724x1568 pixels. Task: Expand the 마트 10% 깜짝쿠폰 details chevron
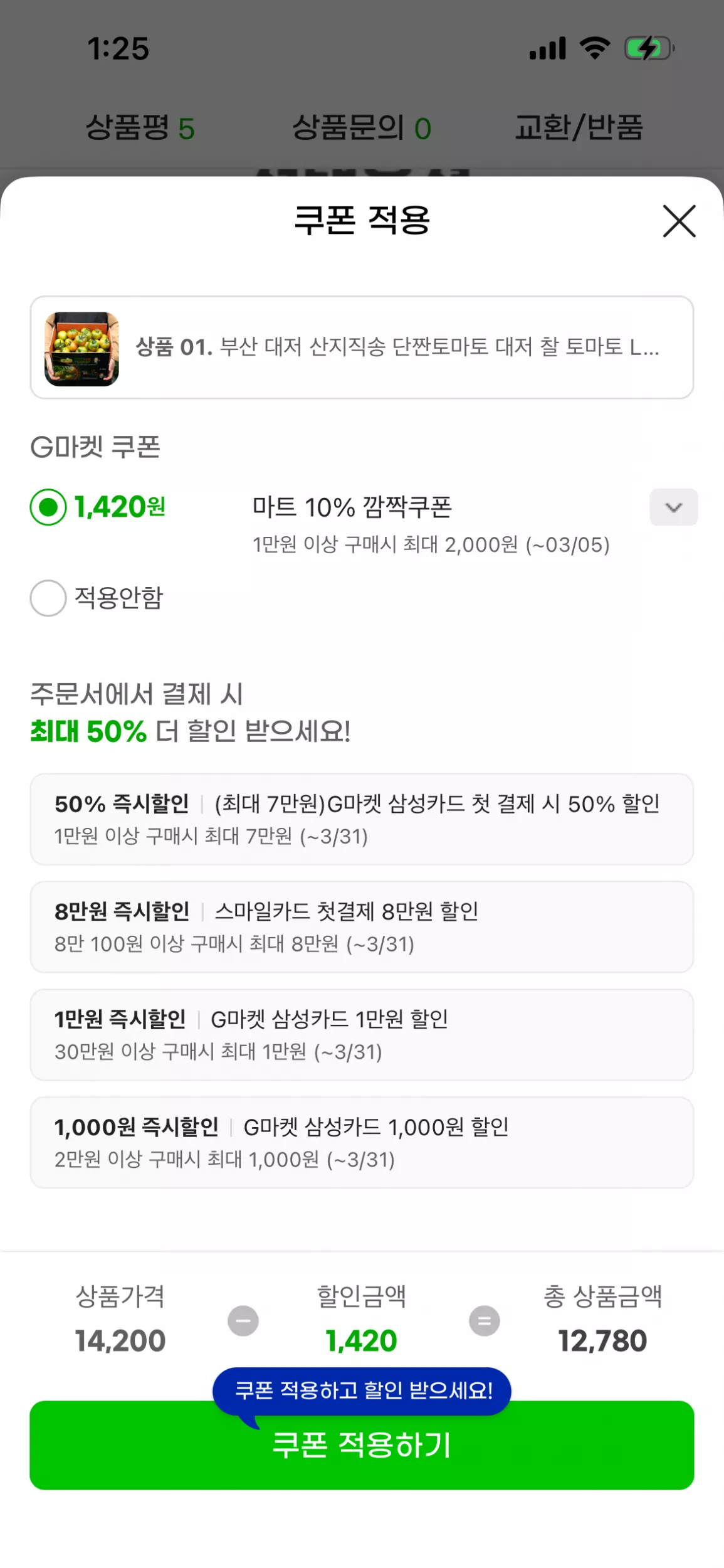[x=673, y=507]
